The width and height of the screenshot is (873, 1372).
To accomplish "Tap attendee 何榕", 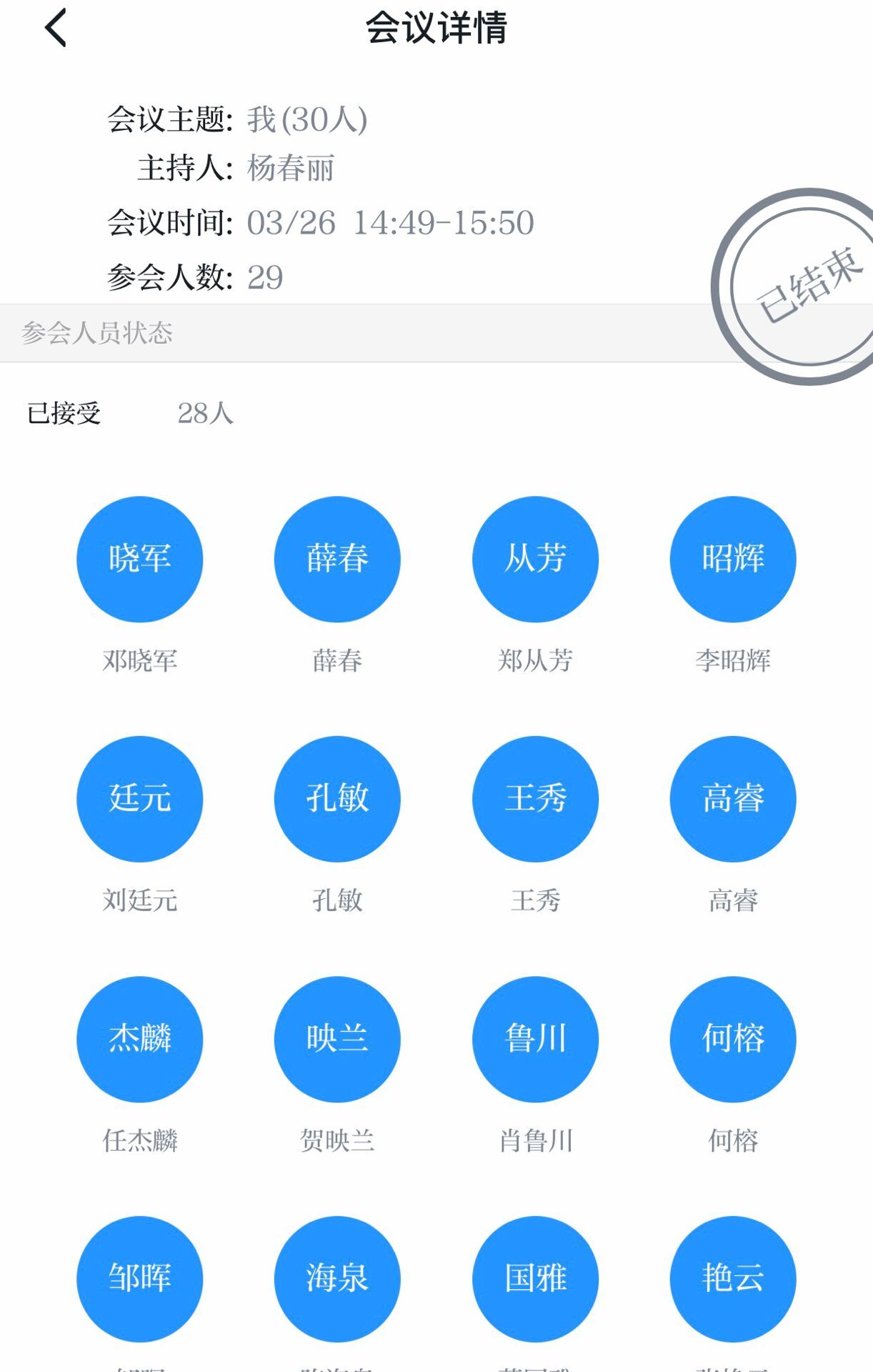I will tap(732, 1039).
